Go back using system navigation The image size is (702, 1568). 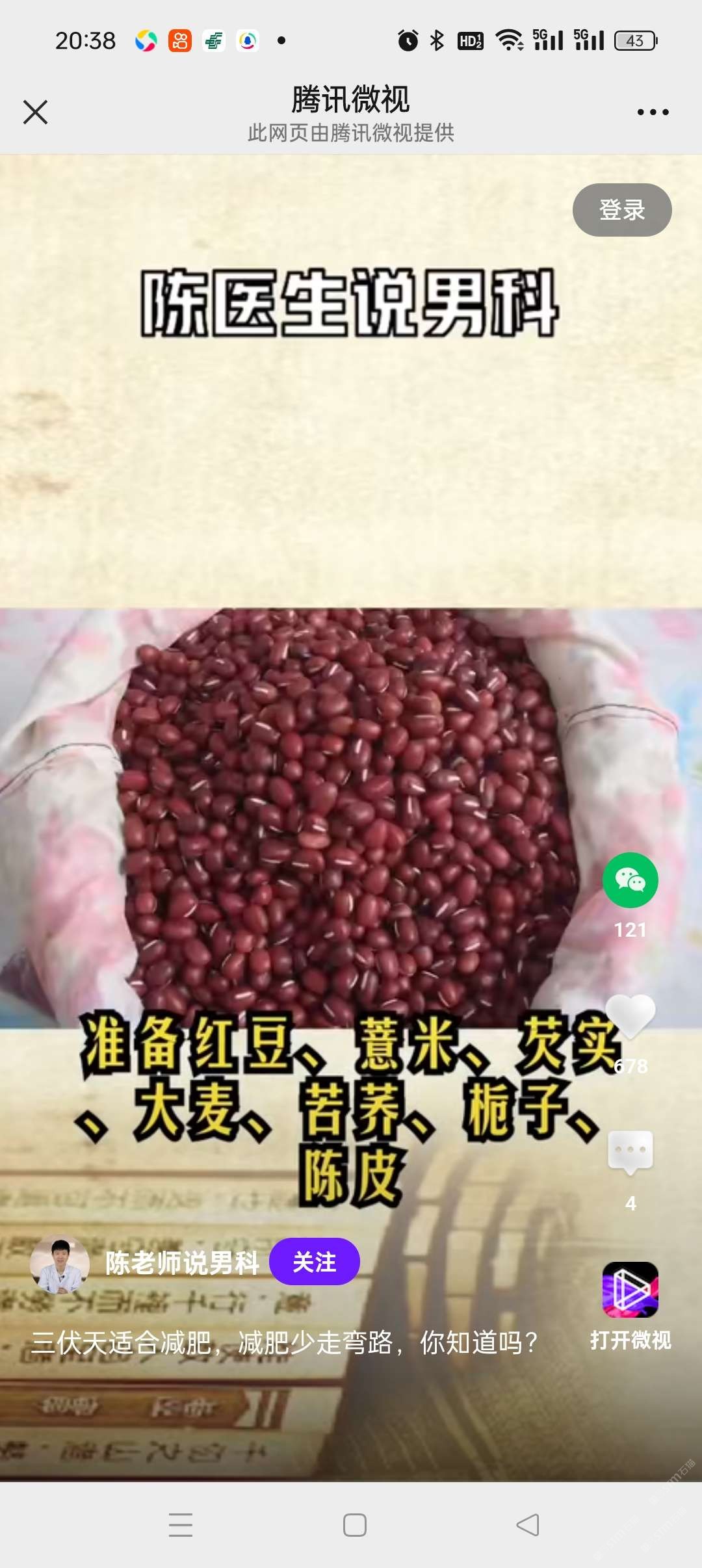coord(527,1524)
